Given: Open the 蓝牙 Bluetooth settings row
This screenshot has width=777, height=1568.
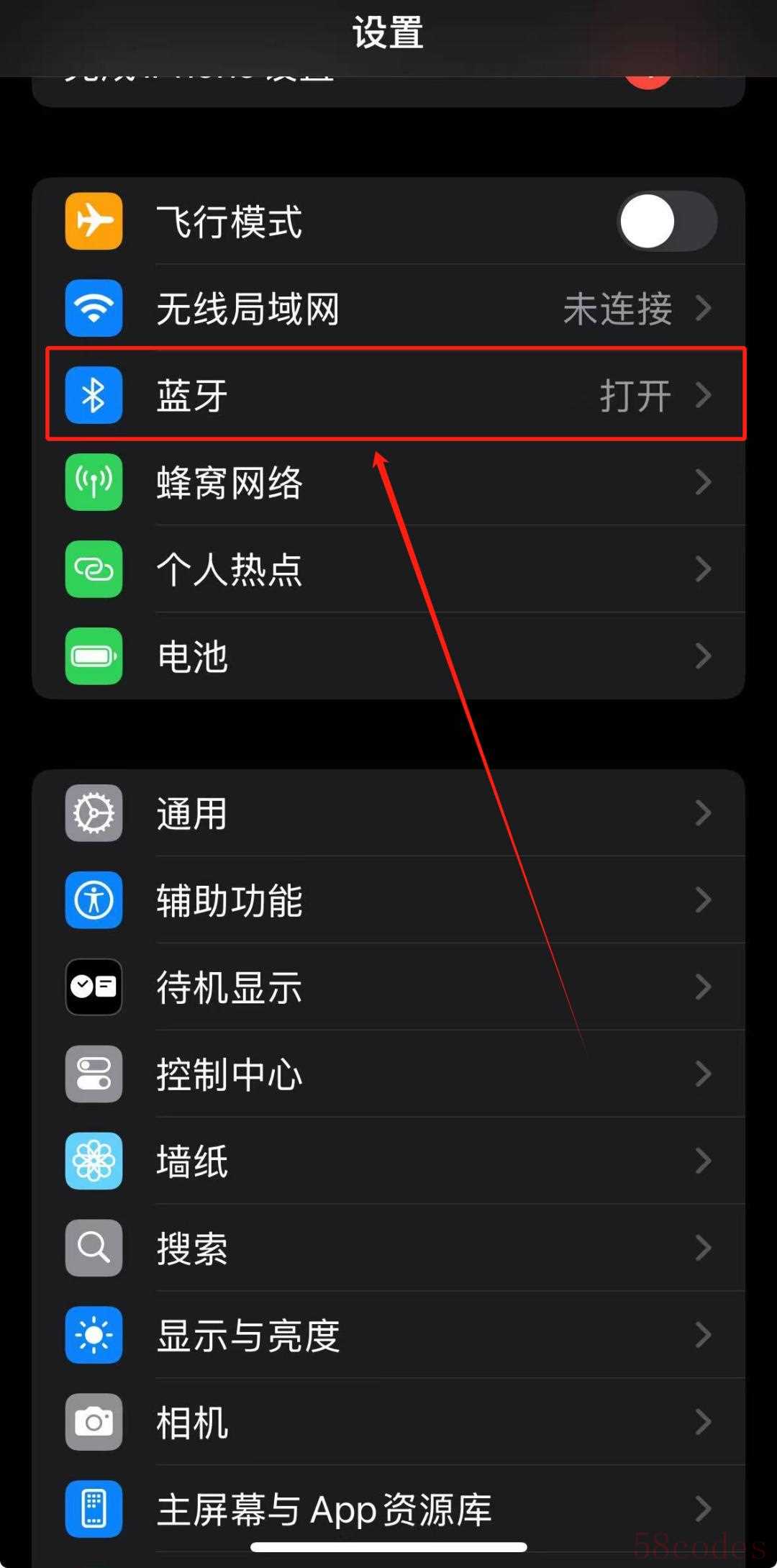Looking at the screenshot, I should tap(388, 395).
